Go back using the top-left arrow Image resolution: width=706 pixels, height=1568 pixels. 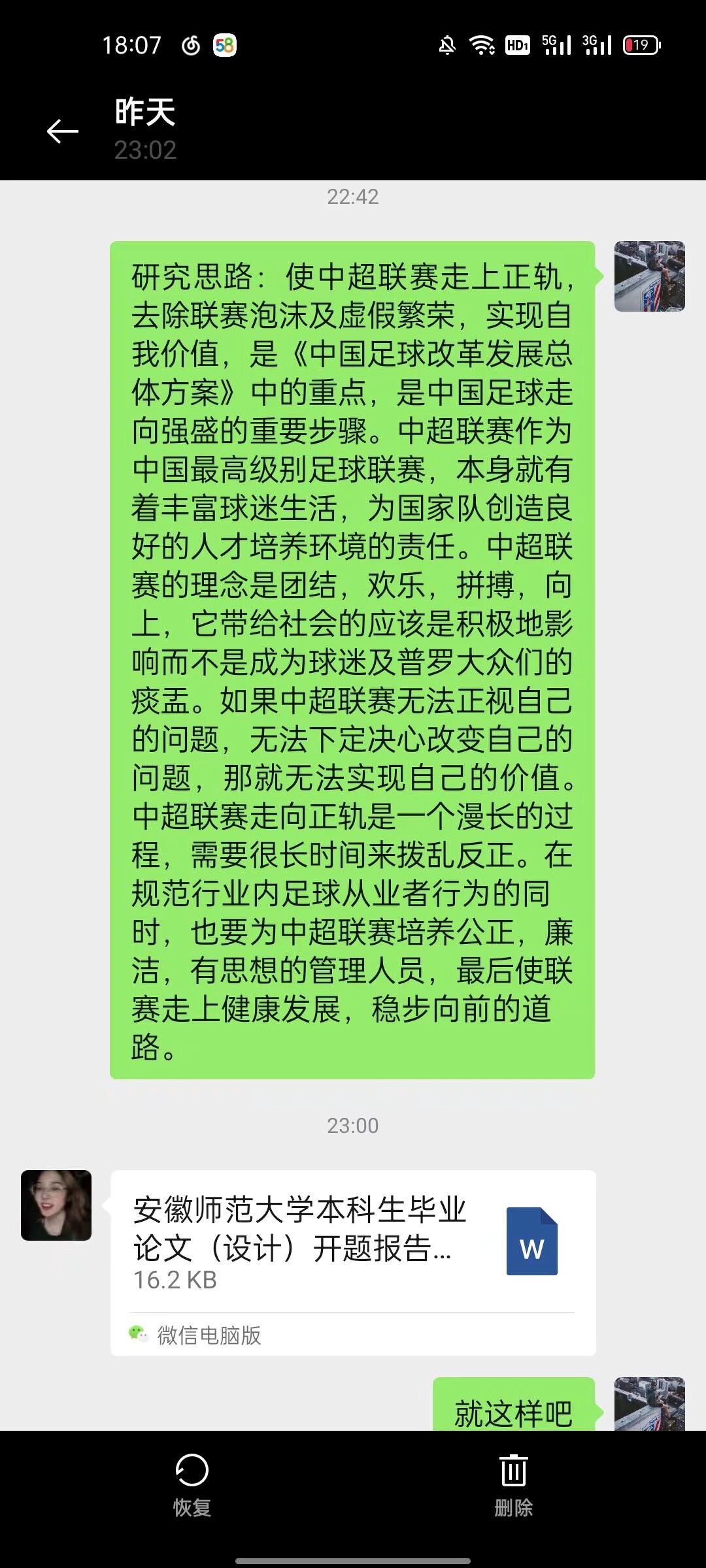(63, 131)
